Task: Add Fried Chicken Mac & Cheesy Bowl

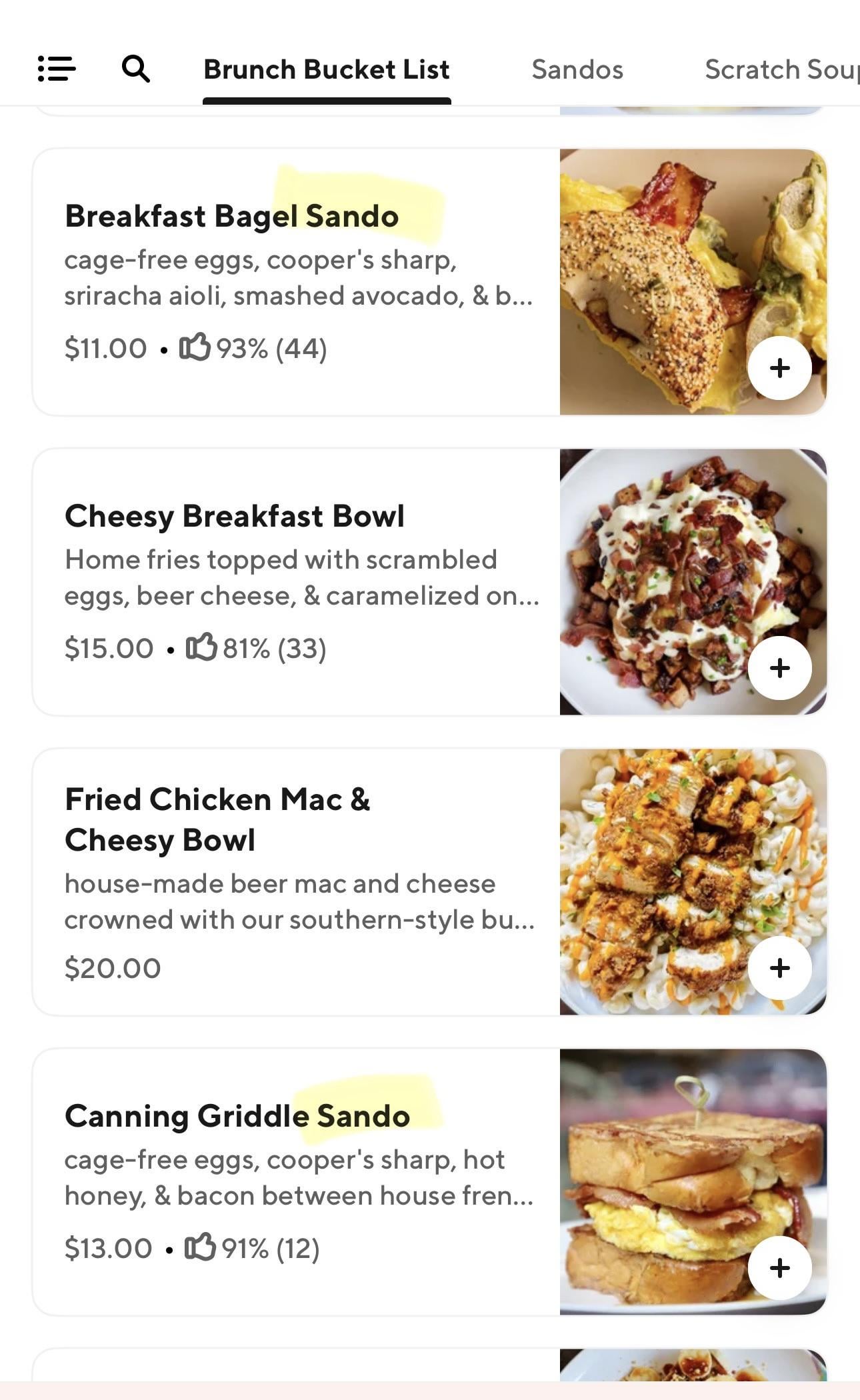Action: pyautogui.click(x=779, y=968)
